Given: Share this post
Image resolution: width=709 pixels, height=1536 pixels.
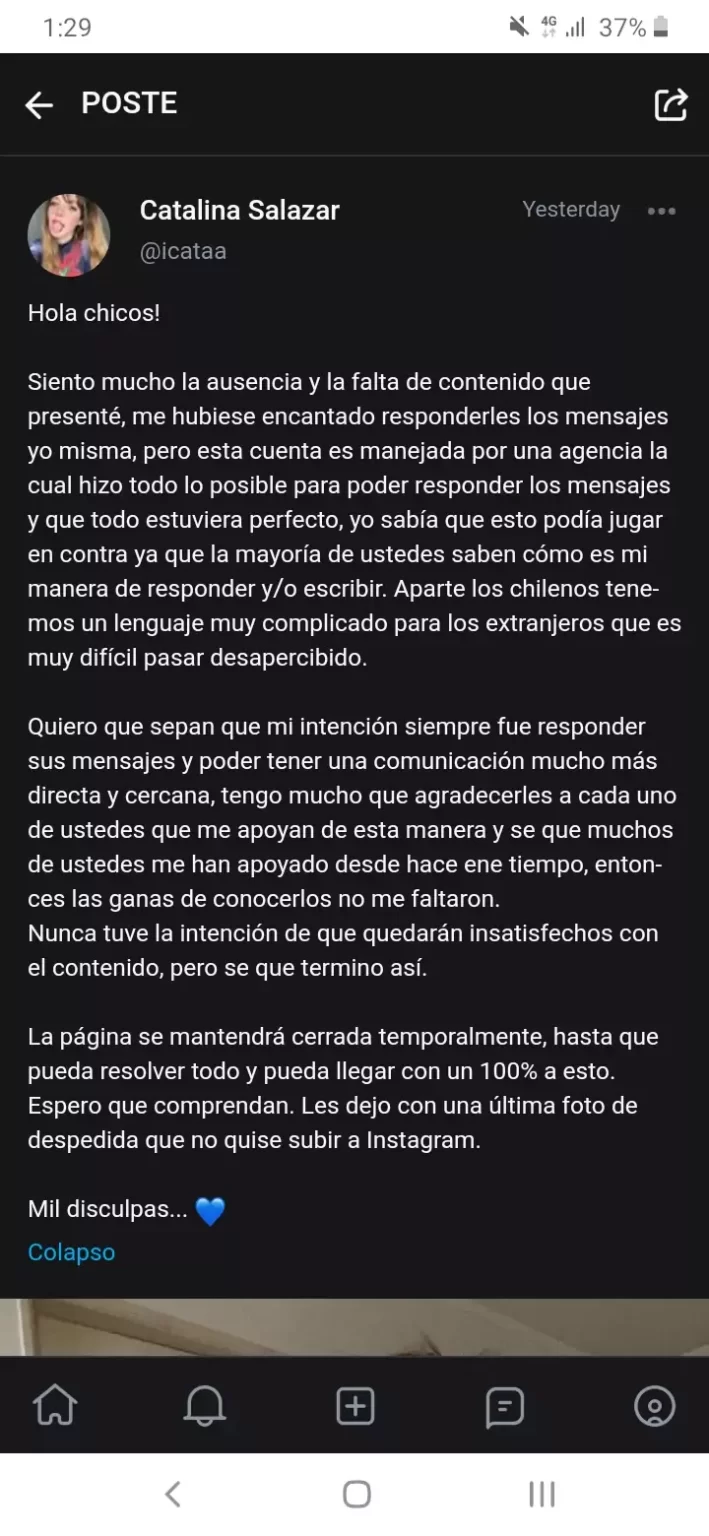Looking at the screenshot, I should pyautogui.click(x=670, y=105).
